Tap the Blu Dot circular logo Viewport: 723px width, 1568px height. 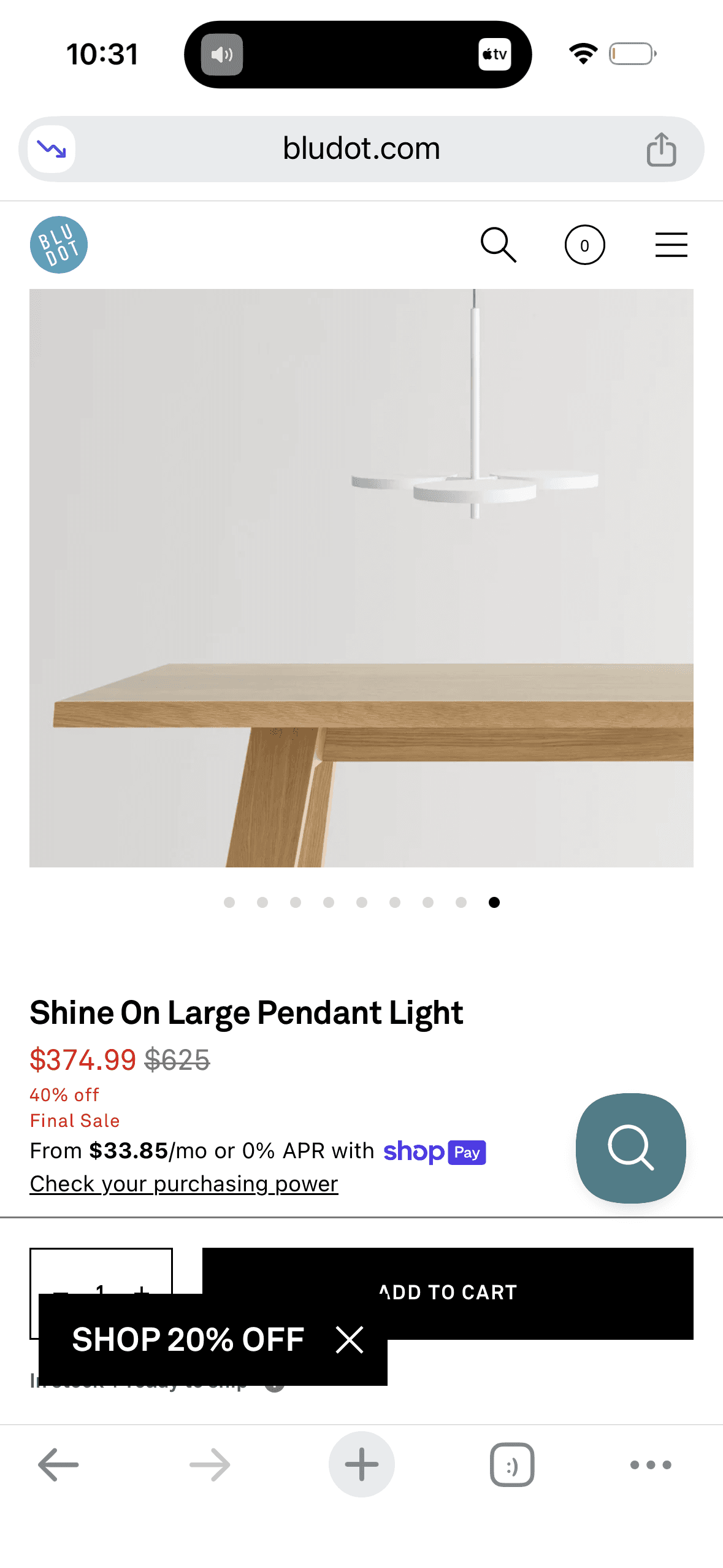[x=59, y=244]
